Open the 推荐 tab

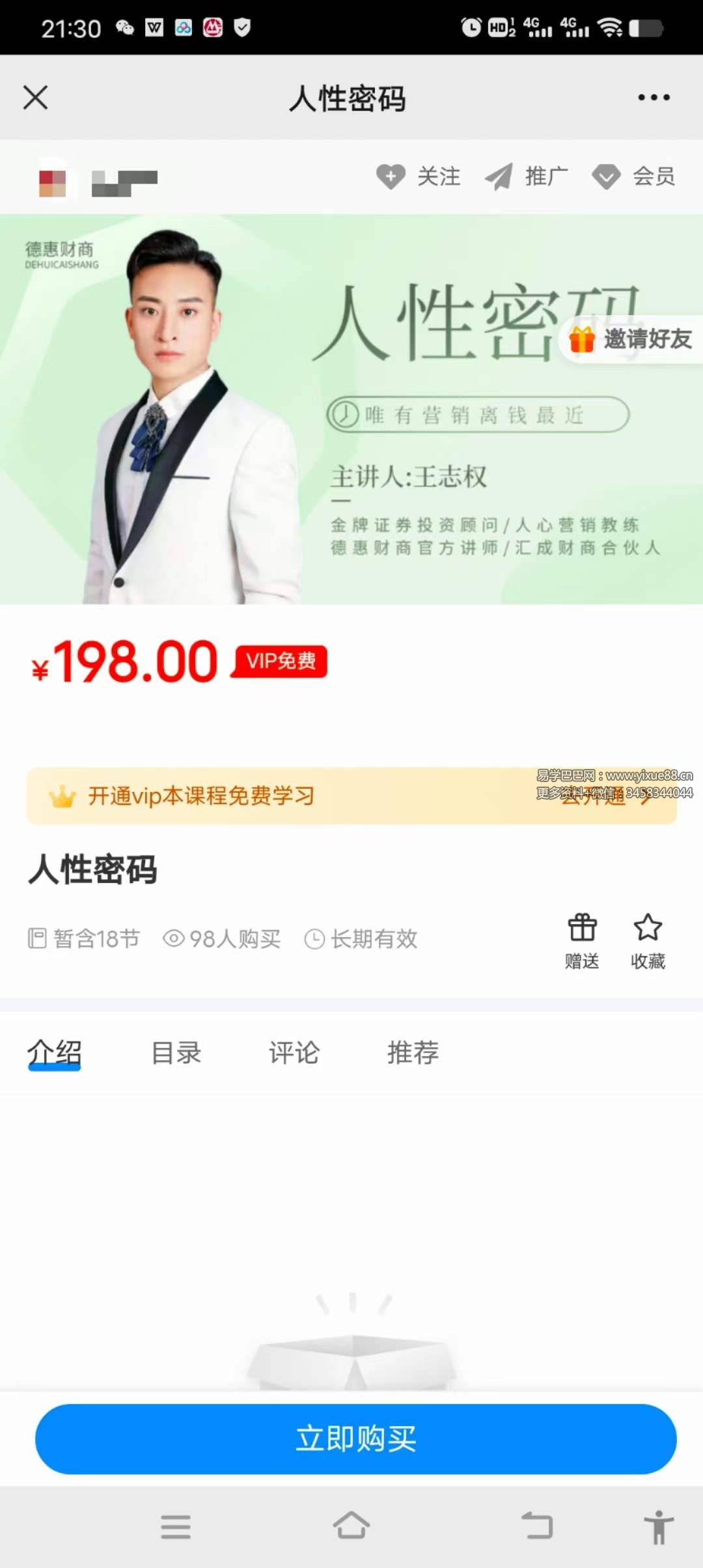pos(413,1052)
